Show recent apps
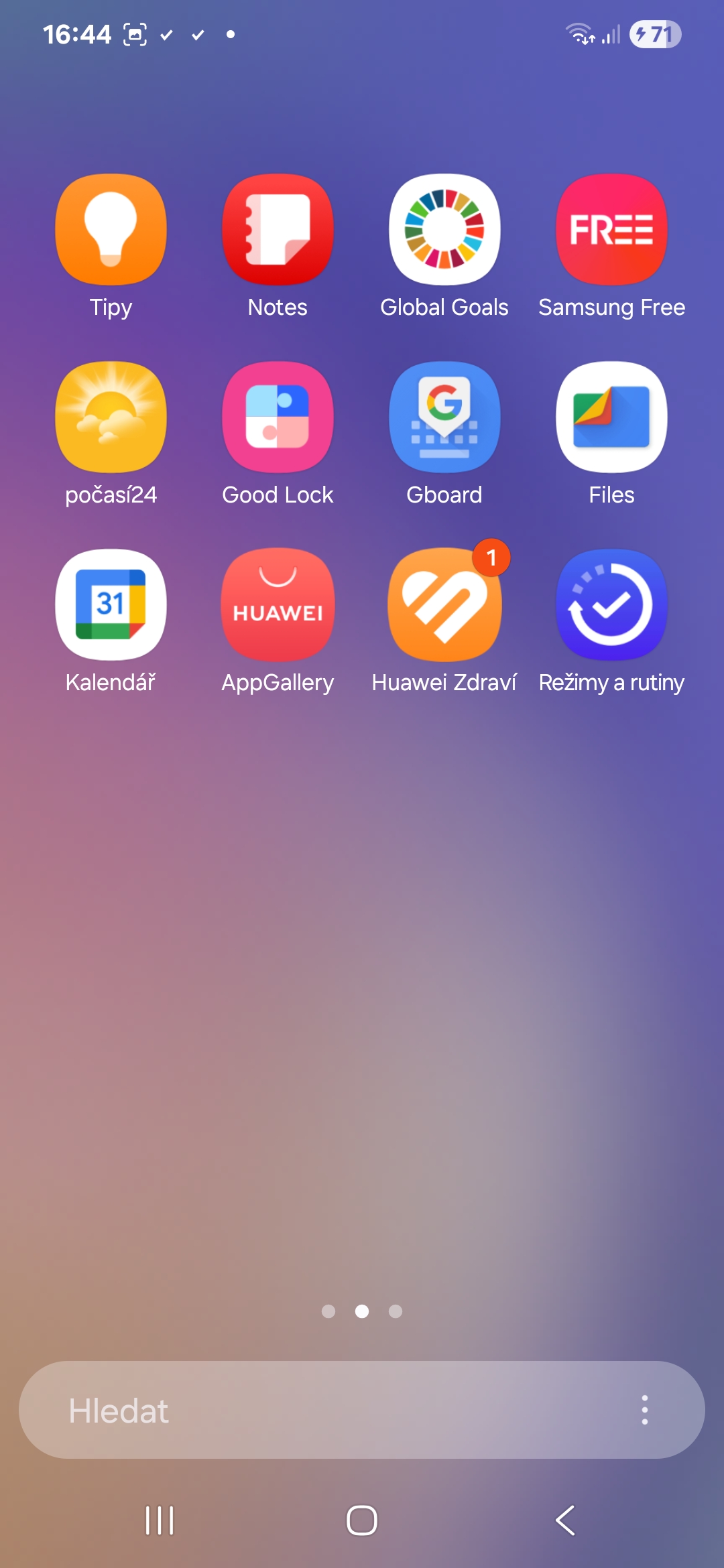This screenshot has width=724, height=1568. 160,1520
